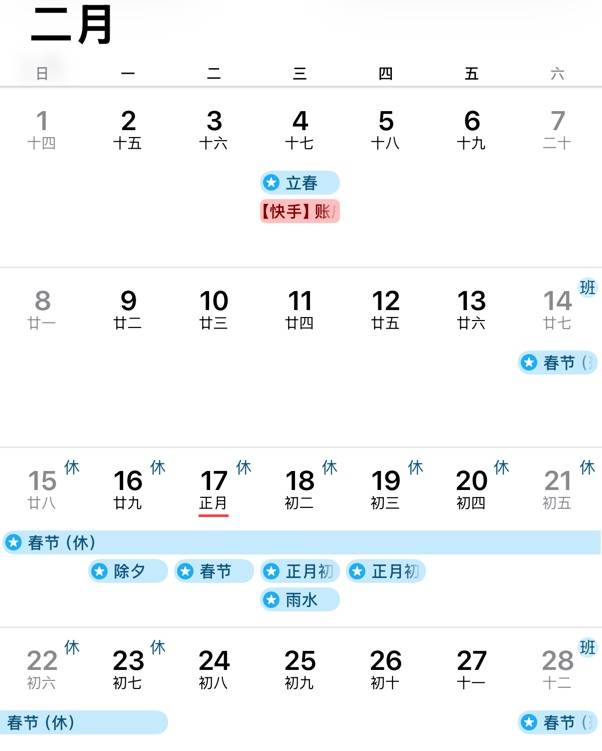Select February 10 in the calendar
This screenshot has height=751, width=602.
pos(214,308)
